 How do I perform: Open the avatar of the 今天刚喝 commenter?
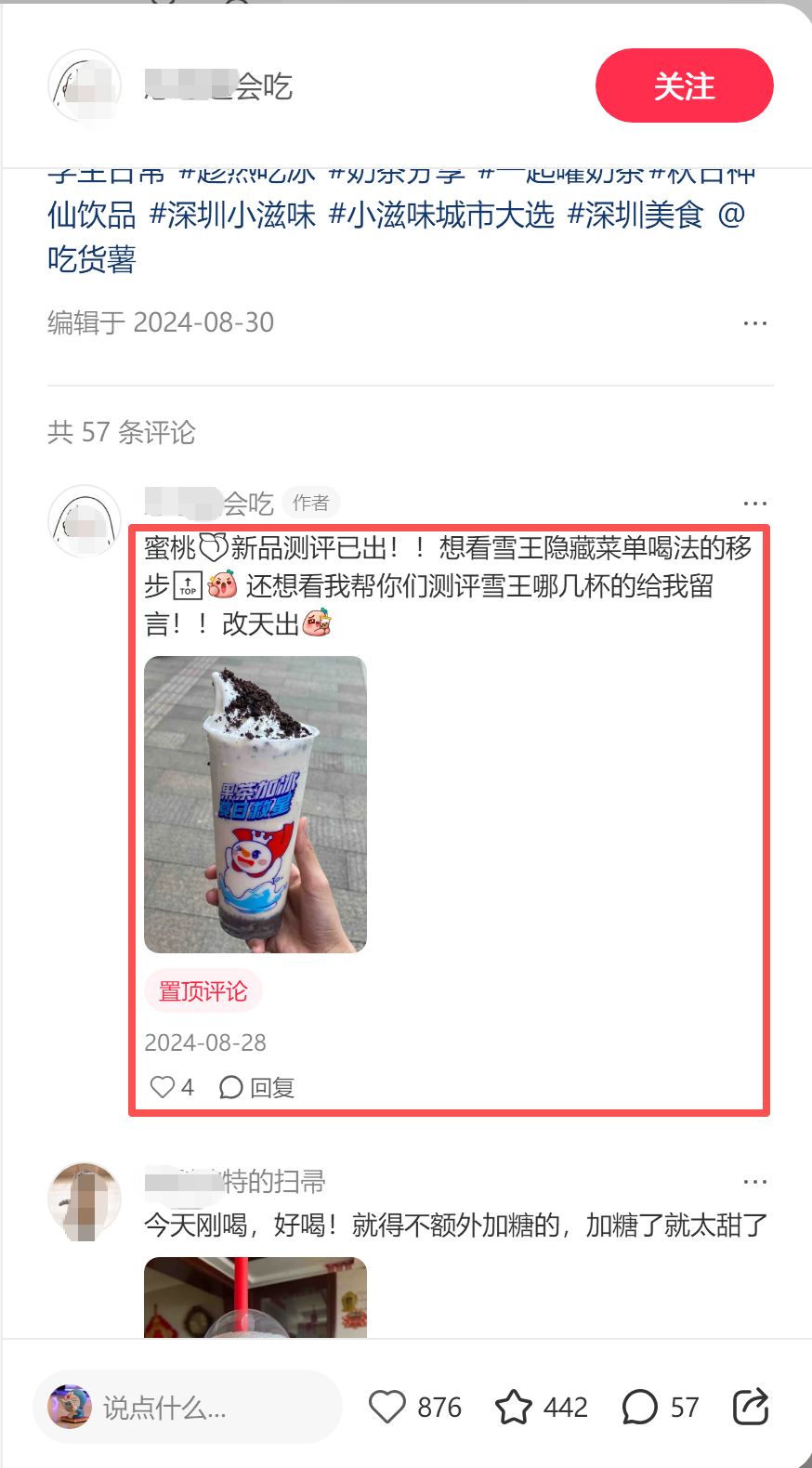pos(85,1199)
